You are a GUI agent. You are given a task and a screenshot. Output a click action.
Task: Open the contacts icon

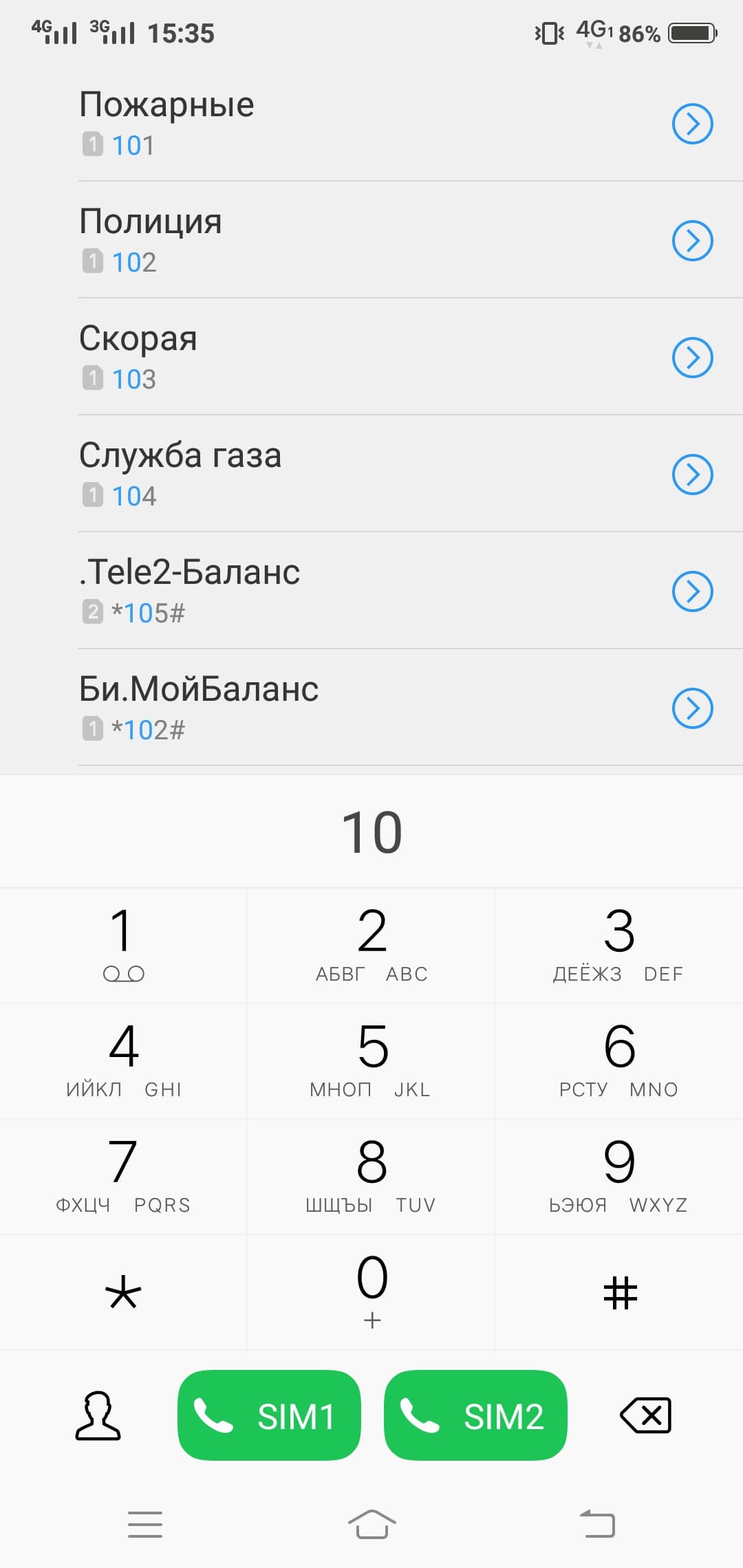[x=98, y=1415]
